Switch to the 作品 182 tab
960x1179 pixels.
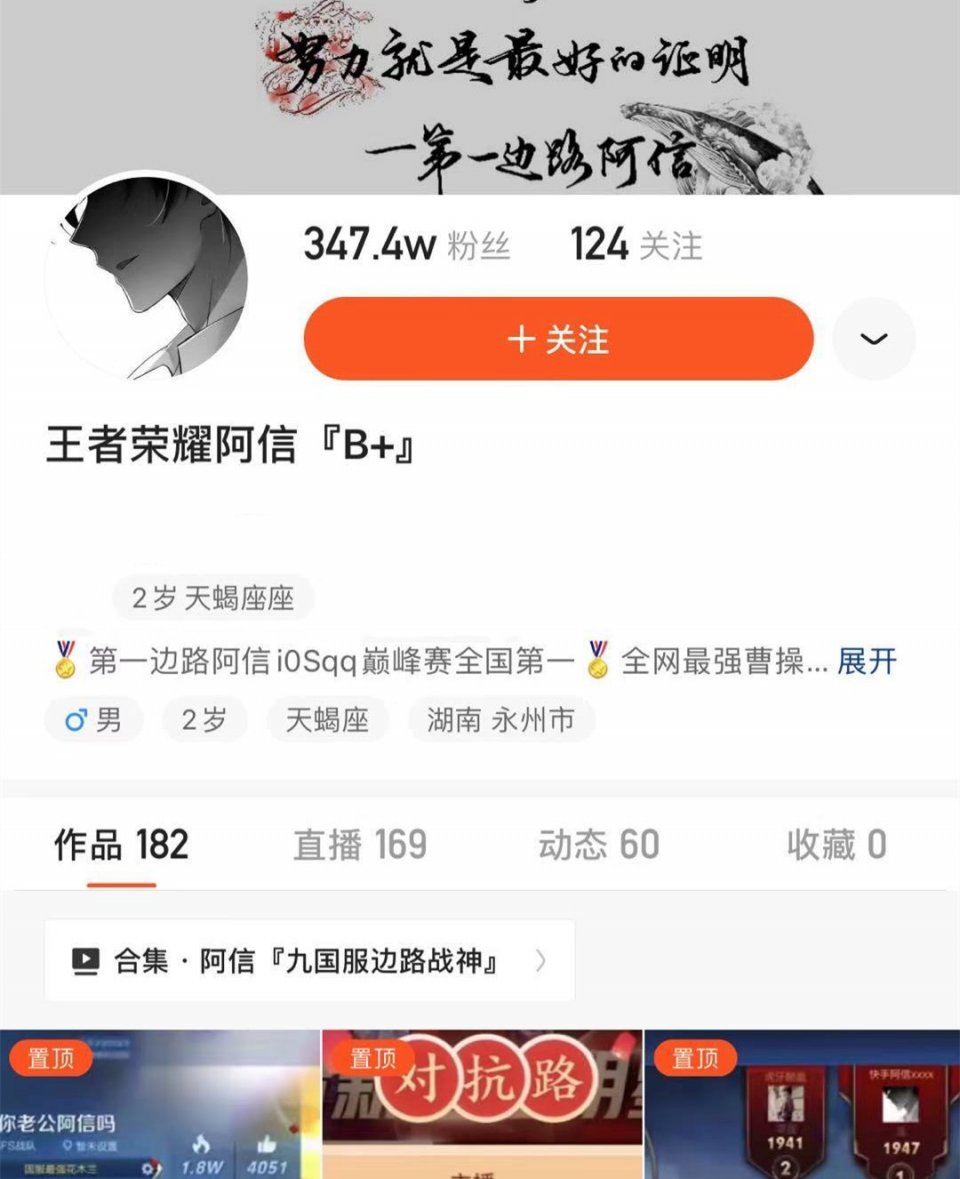click(121, 845)
